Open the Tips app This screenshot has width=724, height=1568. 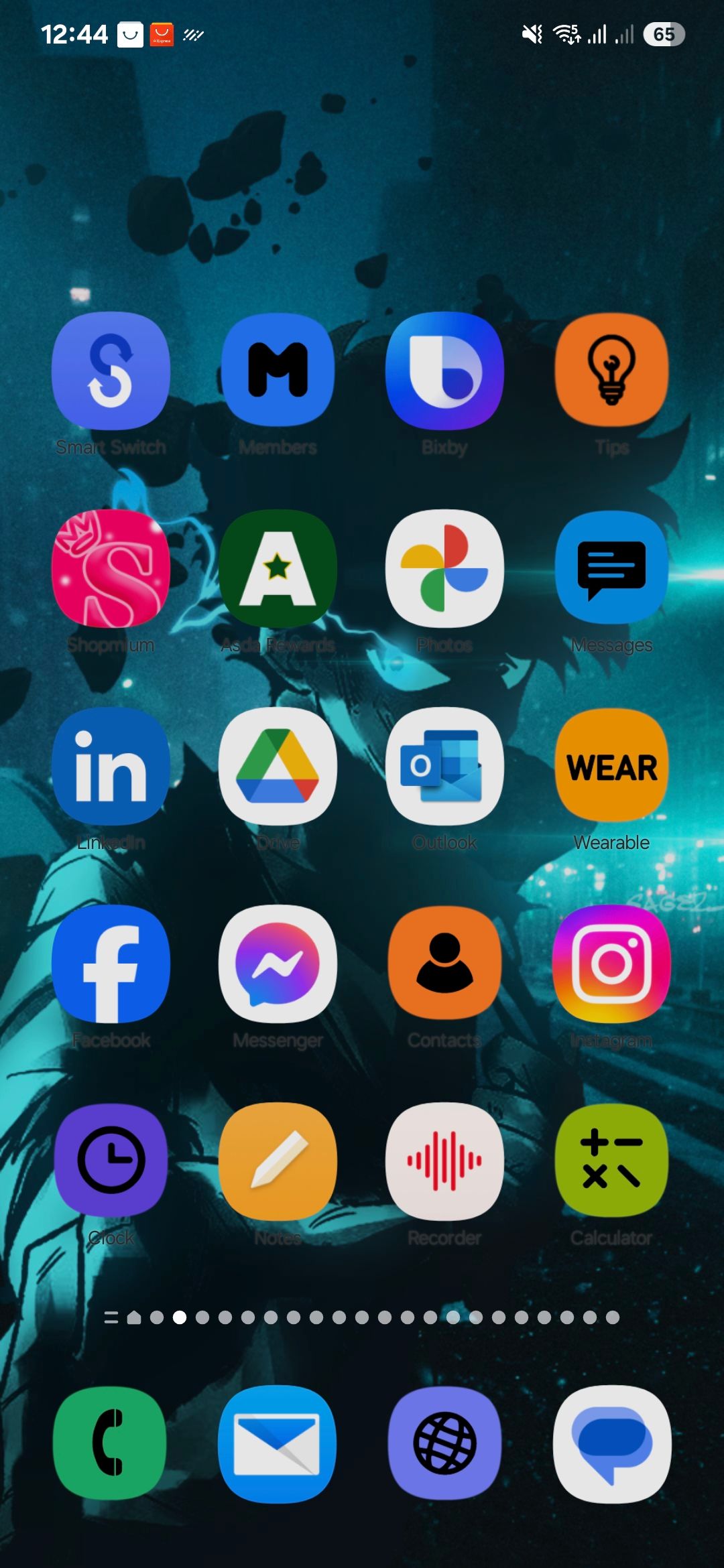tap(611, 372)
